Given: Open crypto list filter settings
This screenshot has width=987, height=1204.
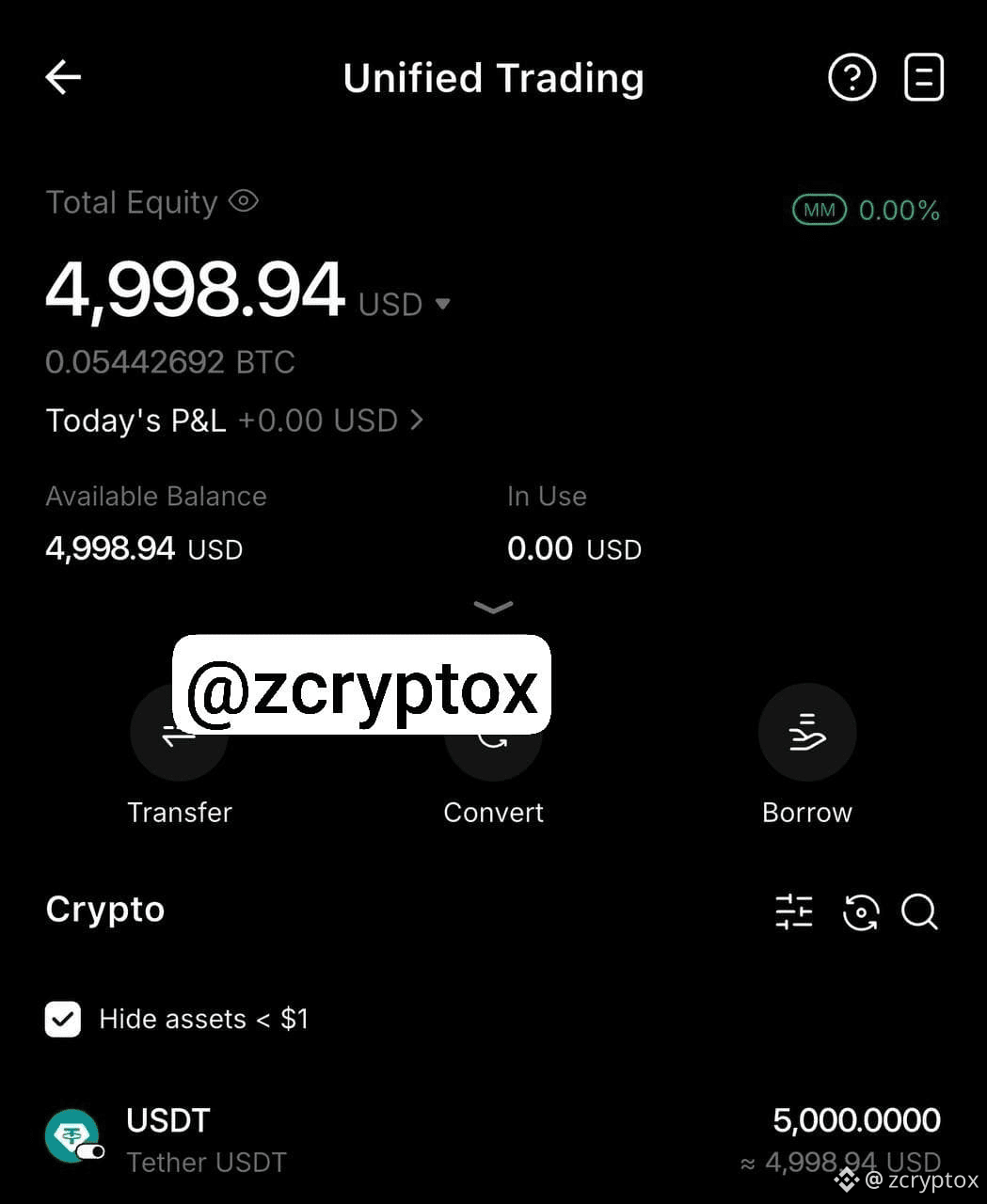Looking at the screenshot, I should [x=793, y=911].
